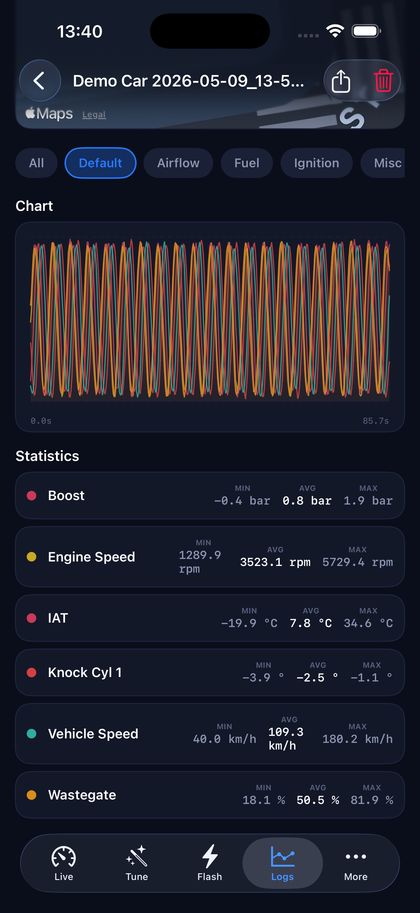420x913 pixels.
Task: Open the Apple Maps Legal link
Action: click(94, 115)
